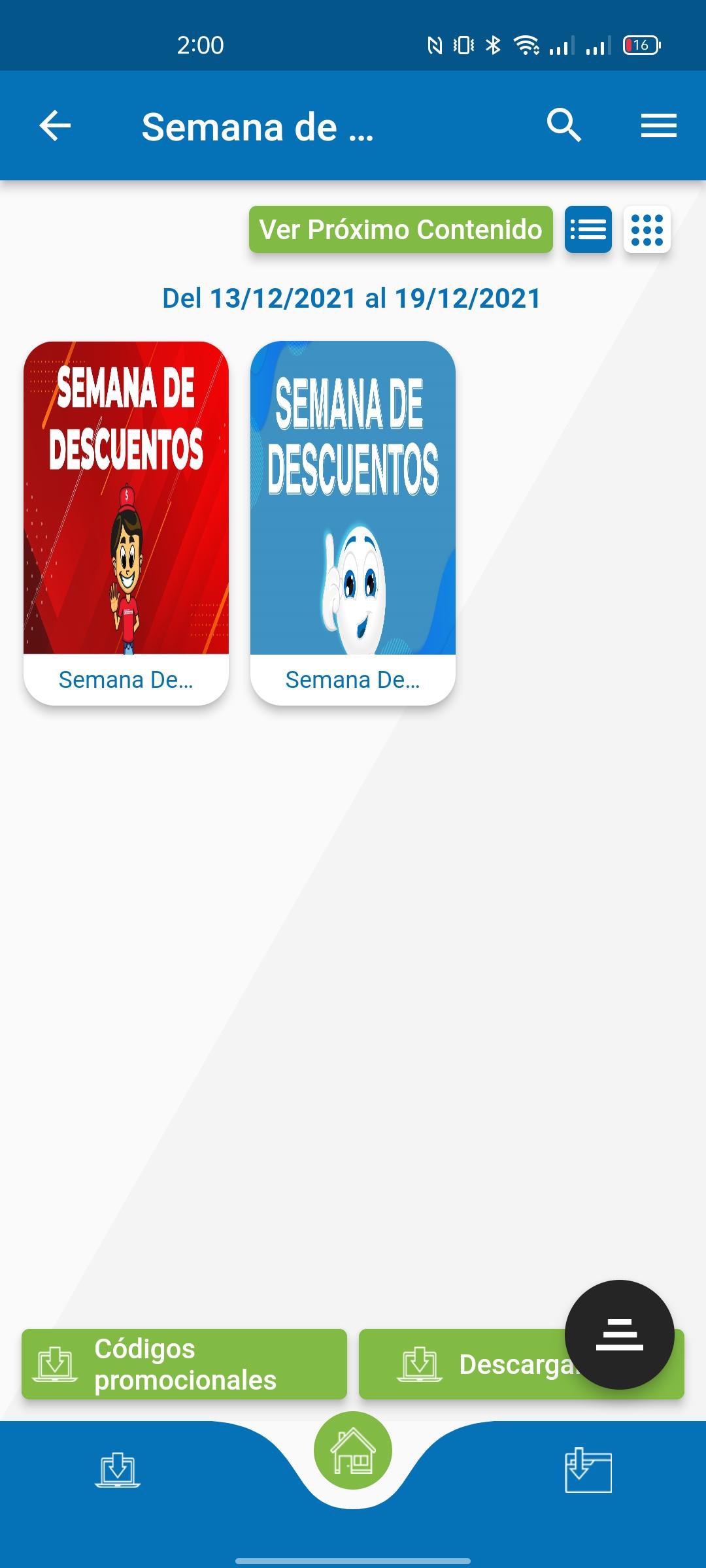Tap the black floating action button

click(619, 1334)
